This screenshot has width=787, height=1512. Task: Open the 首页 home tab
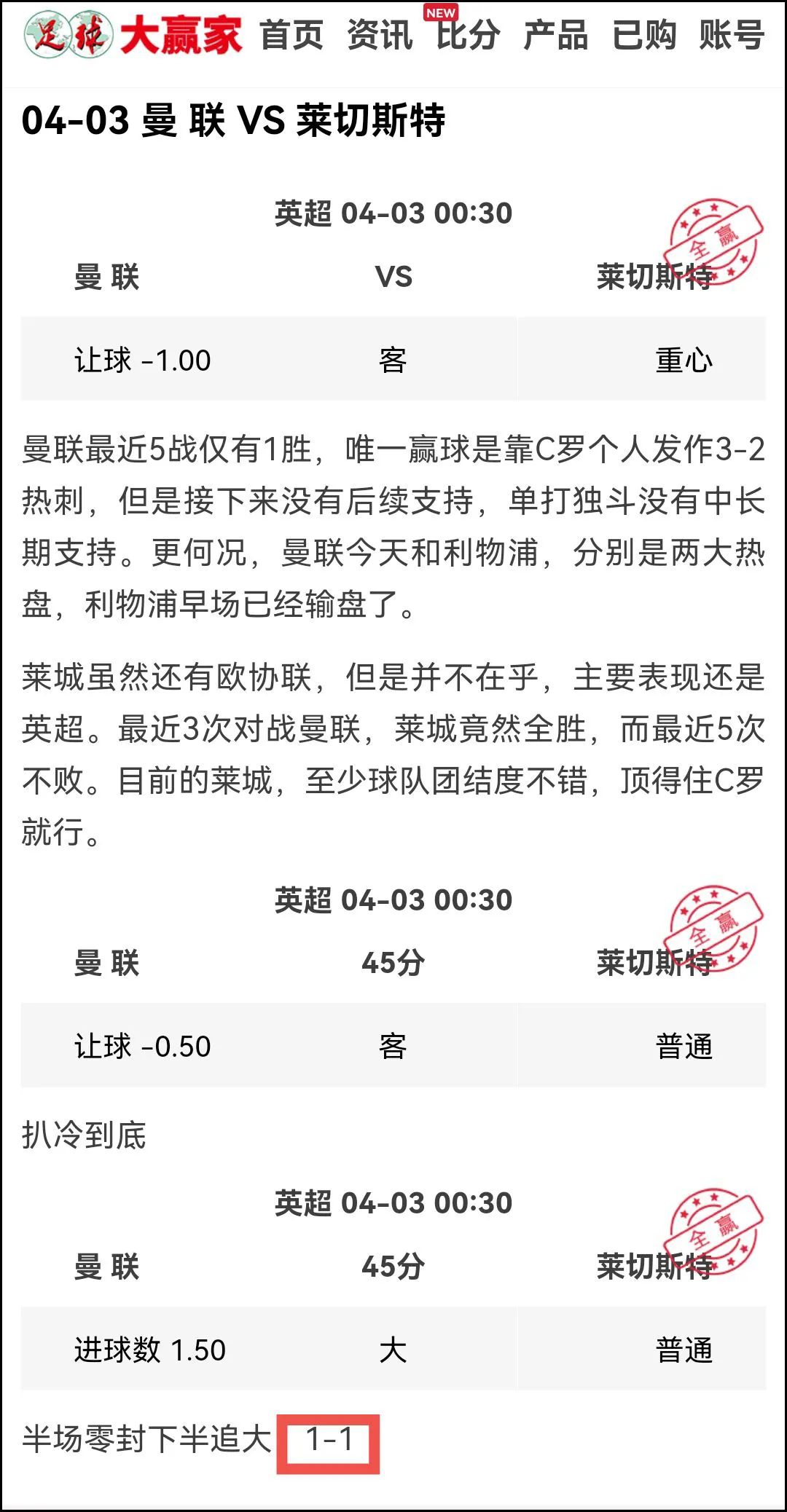coord(291,35)
